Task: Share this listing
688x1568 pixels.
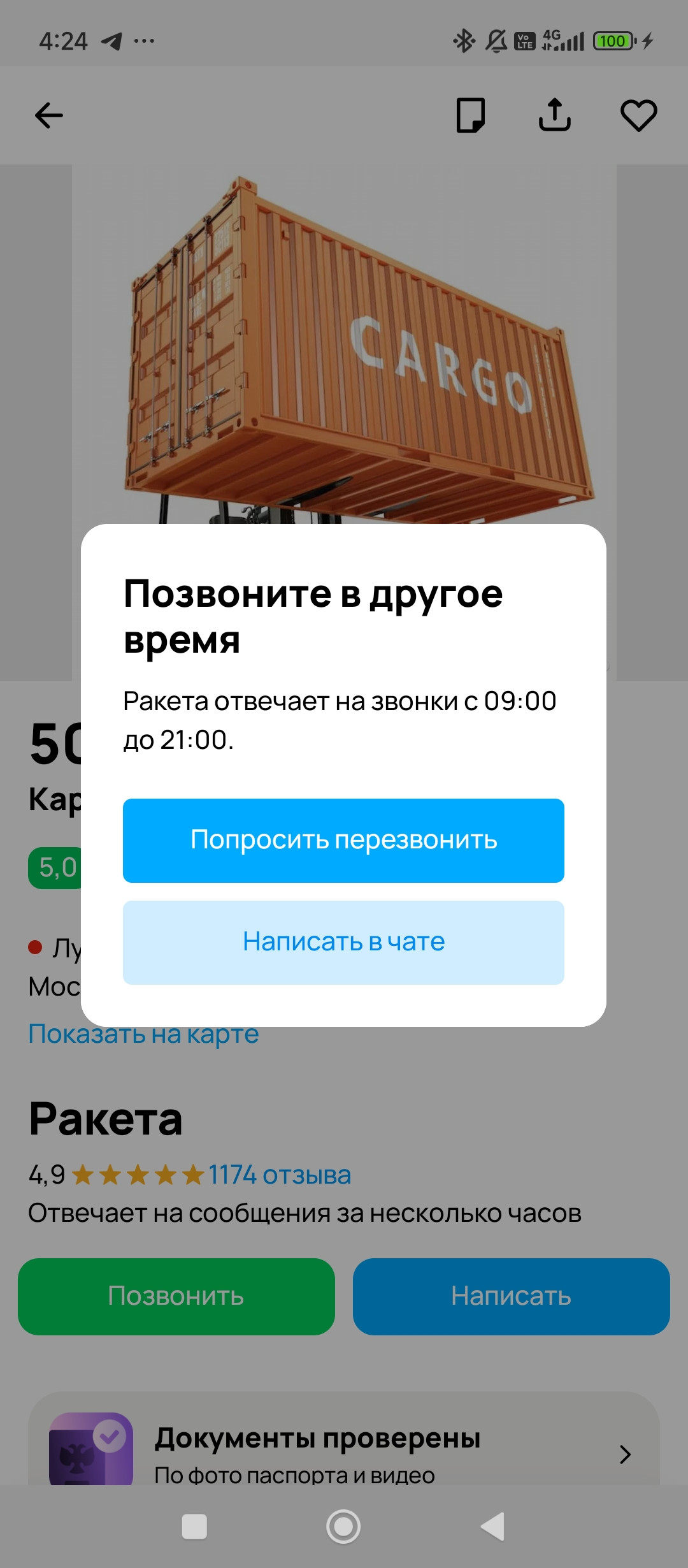Action: point(554,115)
